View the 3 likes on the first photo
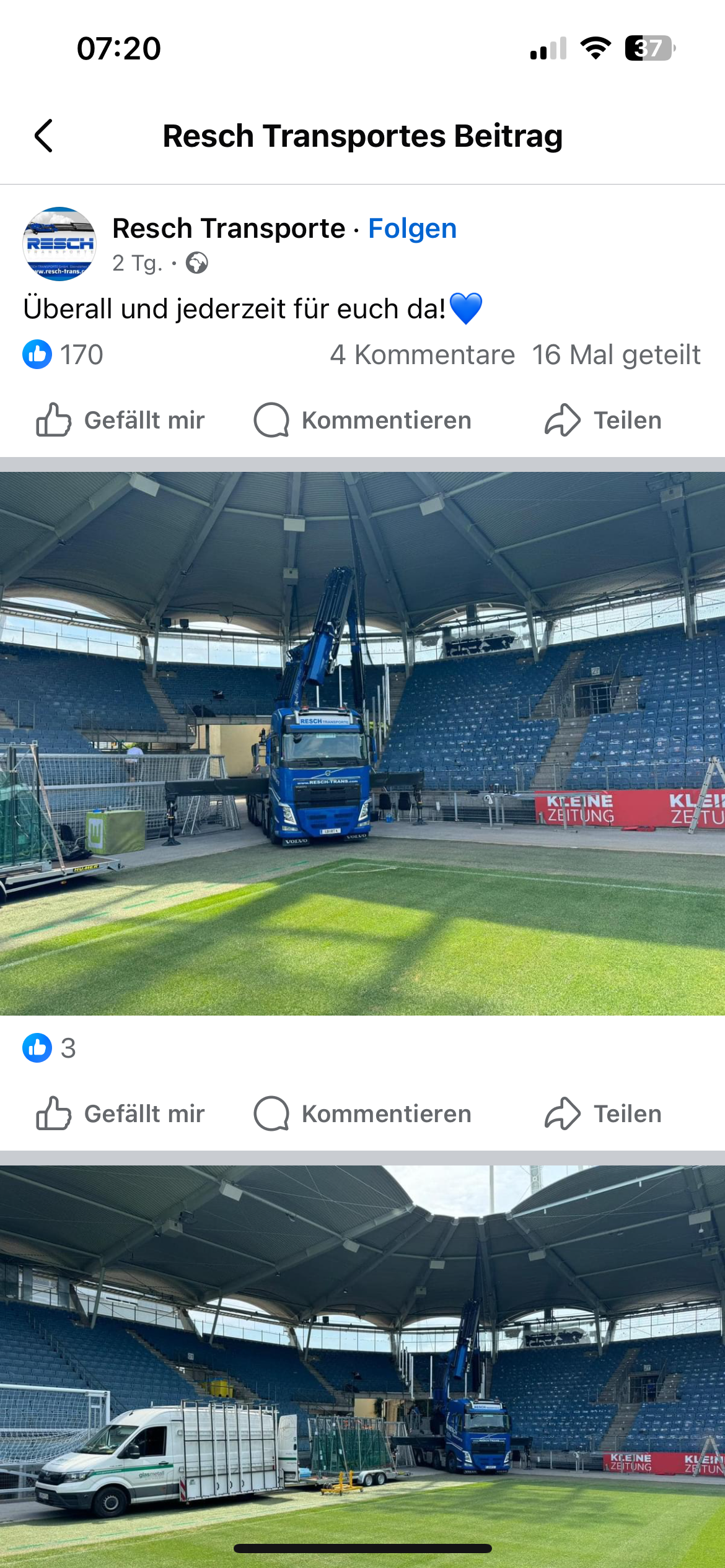The image size is (725, 1568). pyautogui.click(x=50, y=1048)
